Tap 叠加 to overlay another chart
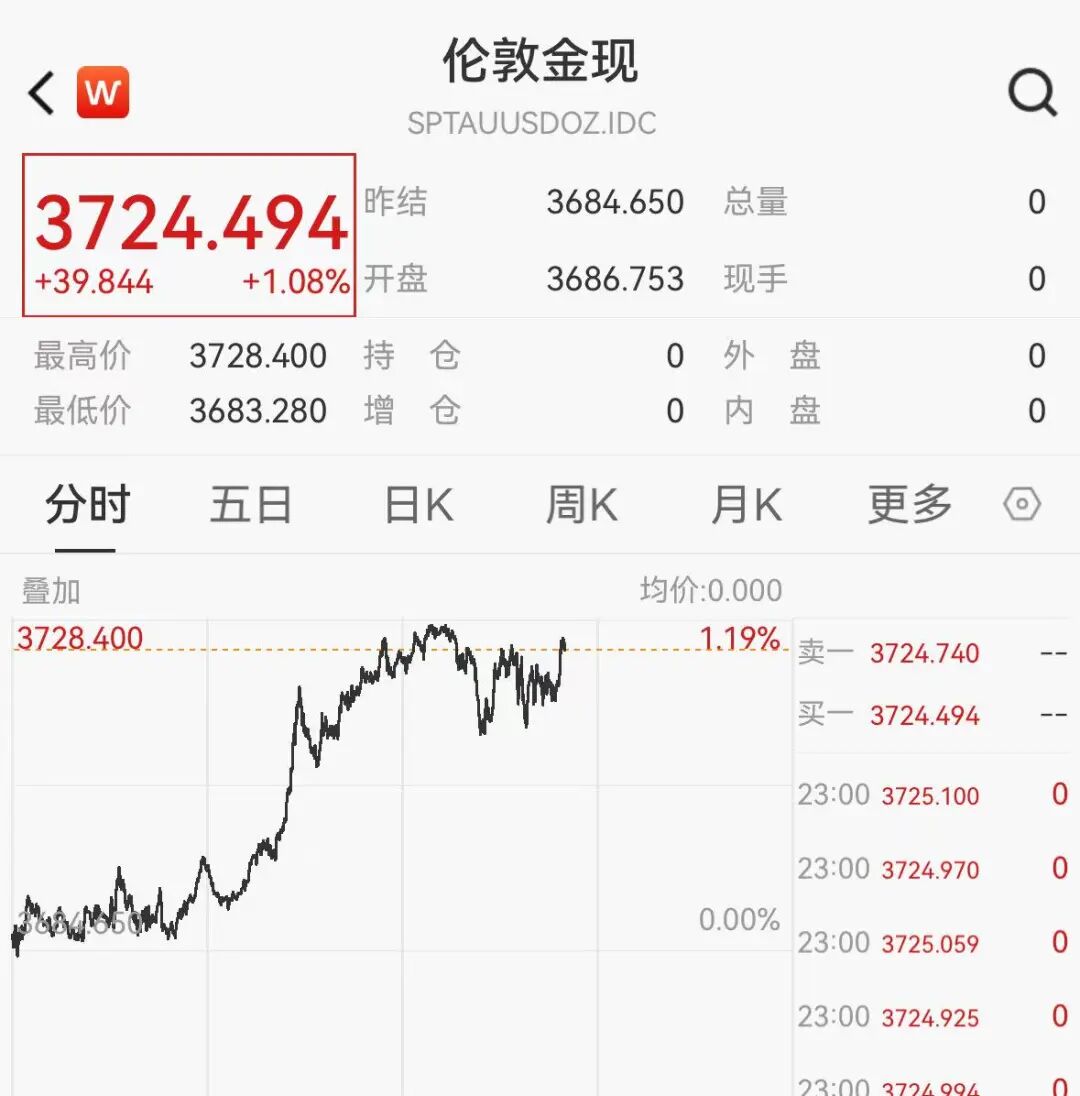 pyautogui.click(x=51, y=591)
